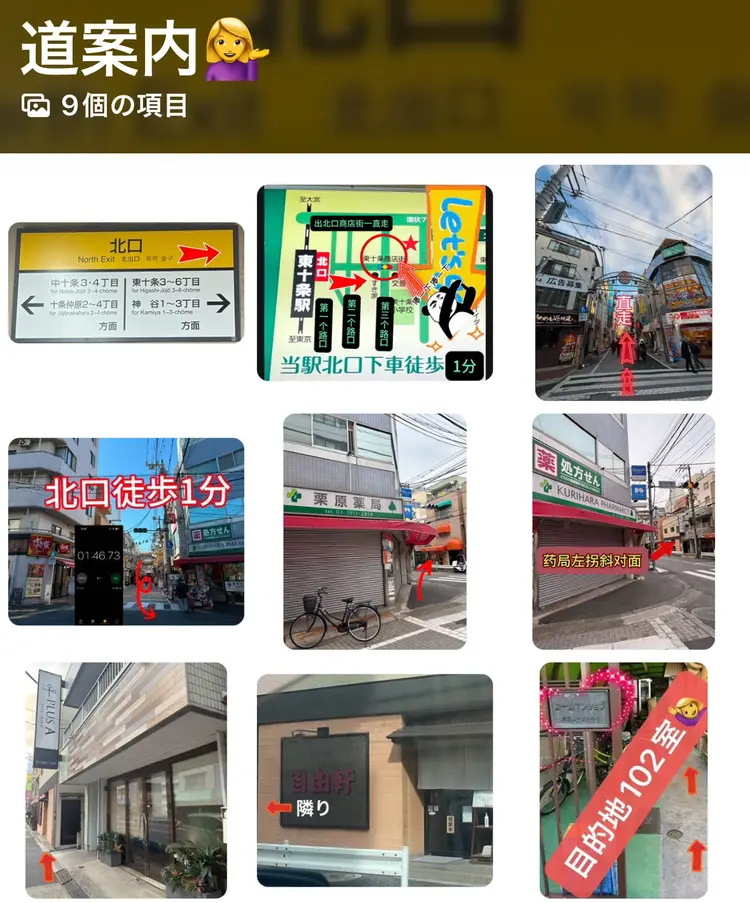View the 自由軒 隣り sign photo

pyautogui.click(x=375, y=780)
